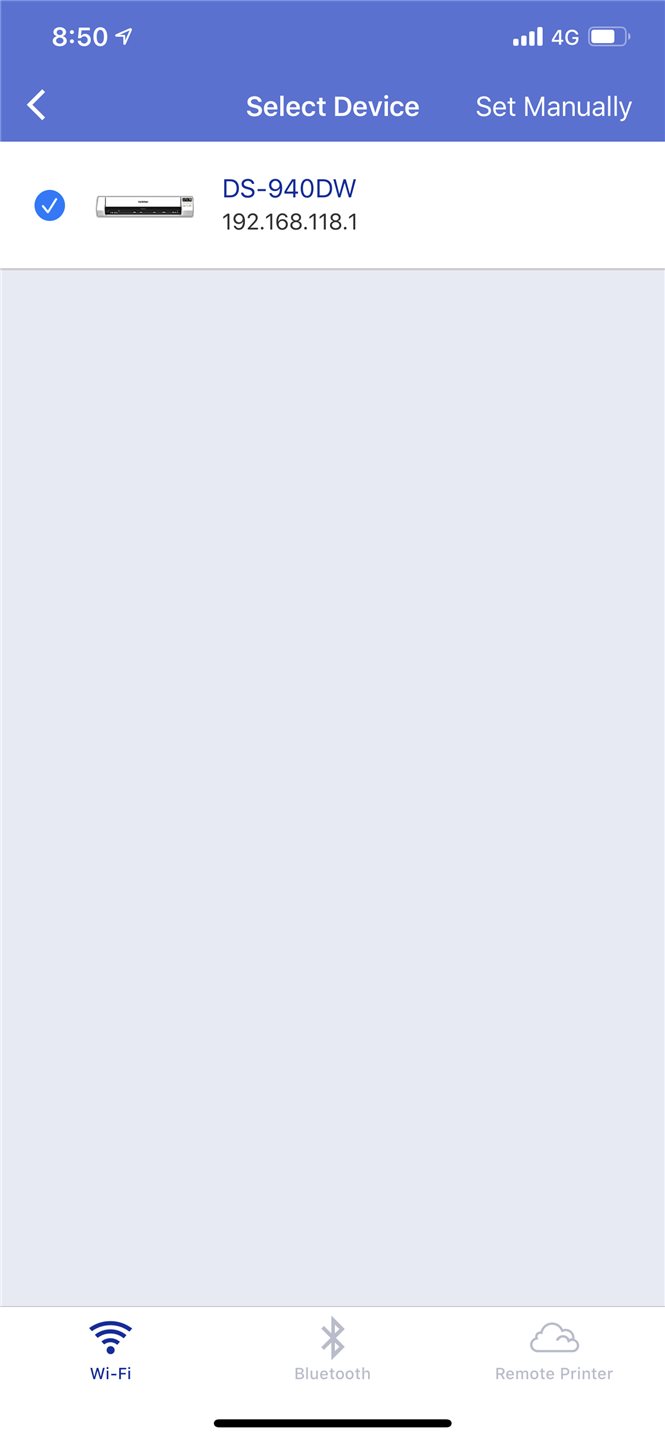Image resolution: width=665 pixels, height=1440 pixels.
Task: Open the Remote Printer tab
Action: 554,1349
